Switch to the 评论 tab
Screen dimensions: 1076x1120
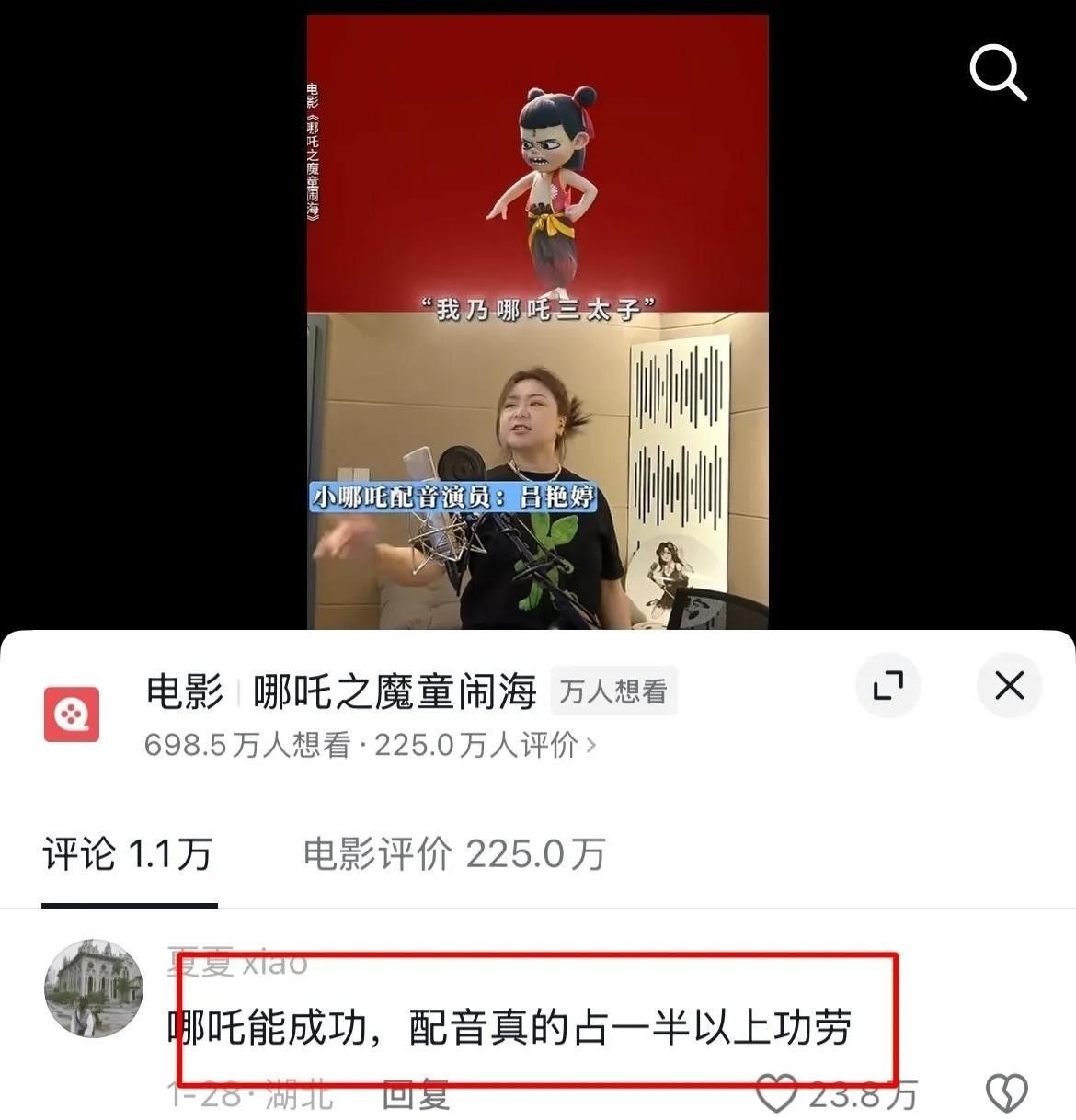click(128, 855)
